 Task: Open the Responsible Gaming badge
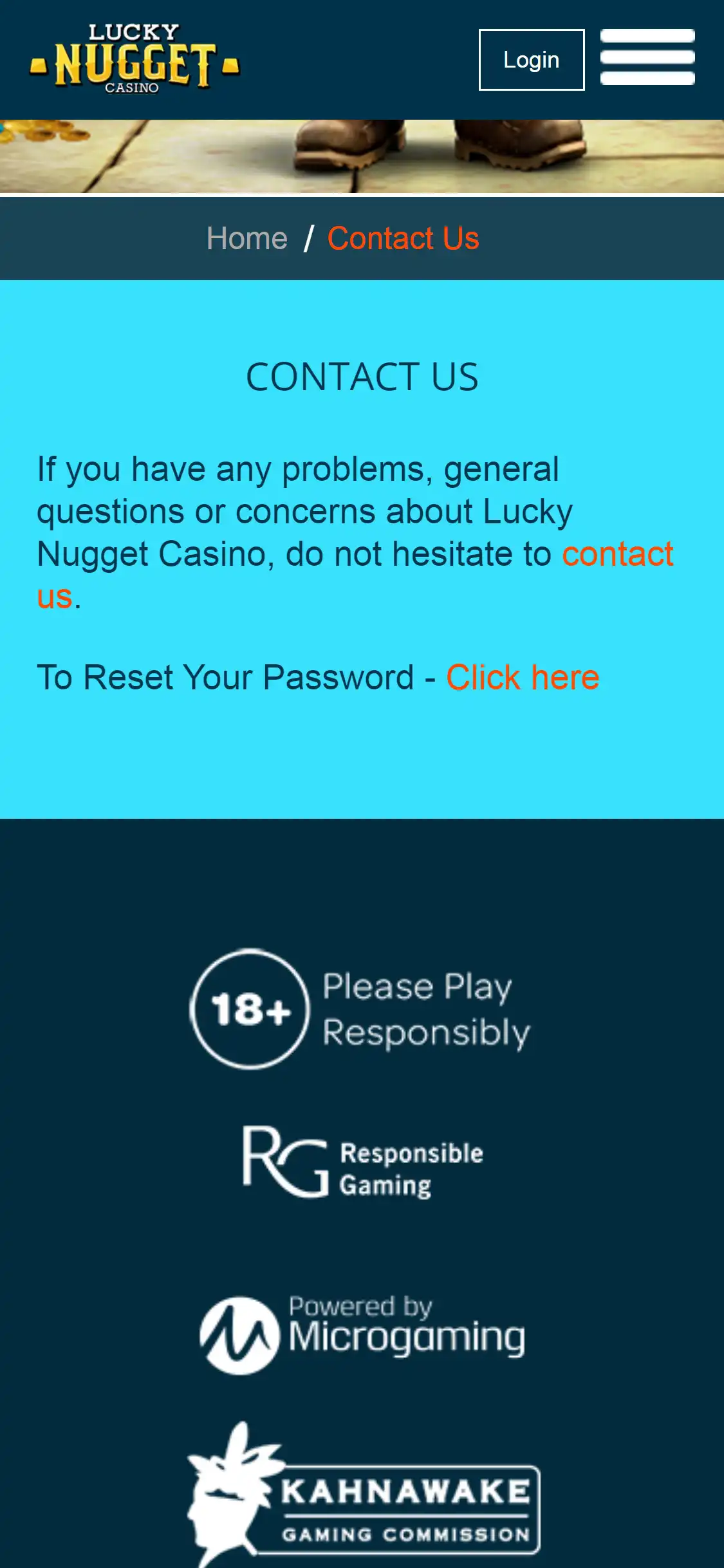click(362, 1162)
